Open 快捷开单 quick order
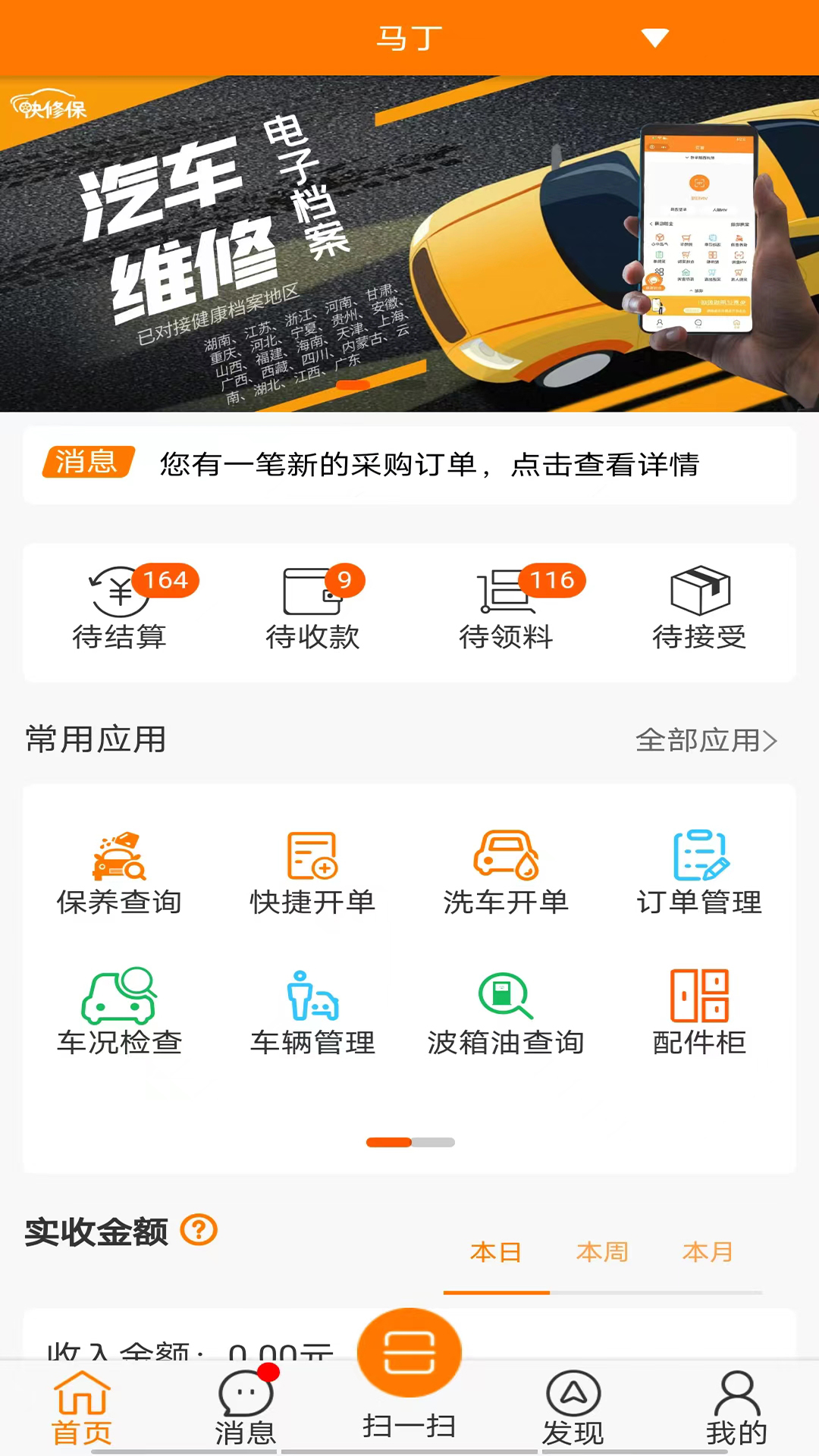The image size is (819, 1456). [x=312, y=874]
